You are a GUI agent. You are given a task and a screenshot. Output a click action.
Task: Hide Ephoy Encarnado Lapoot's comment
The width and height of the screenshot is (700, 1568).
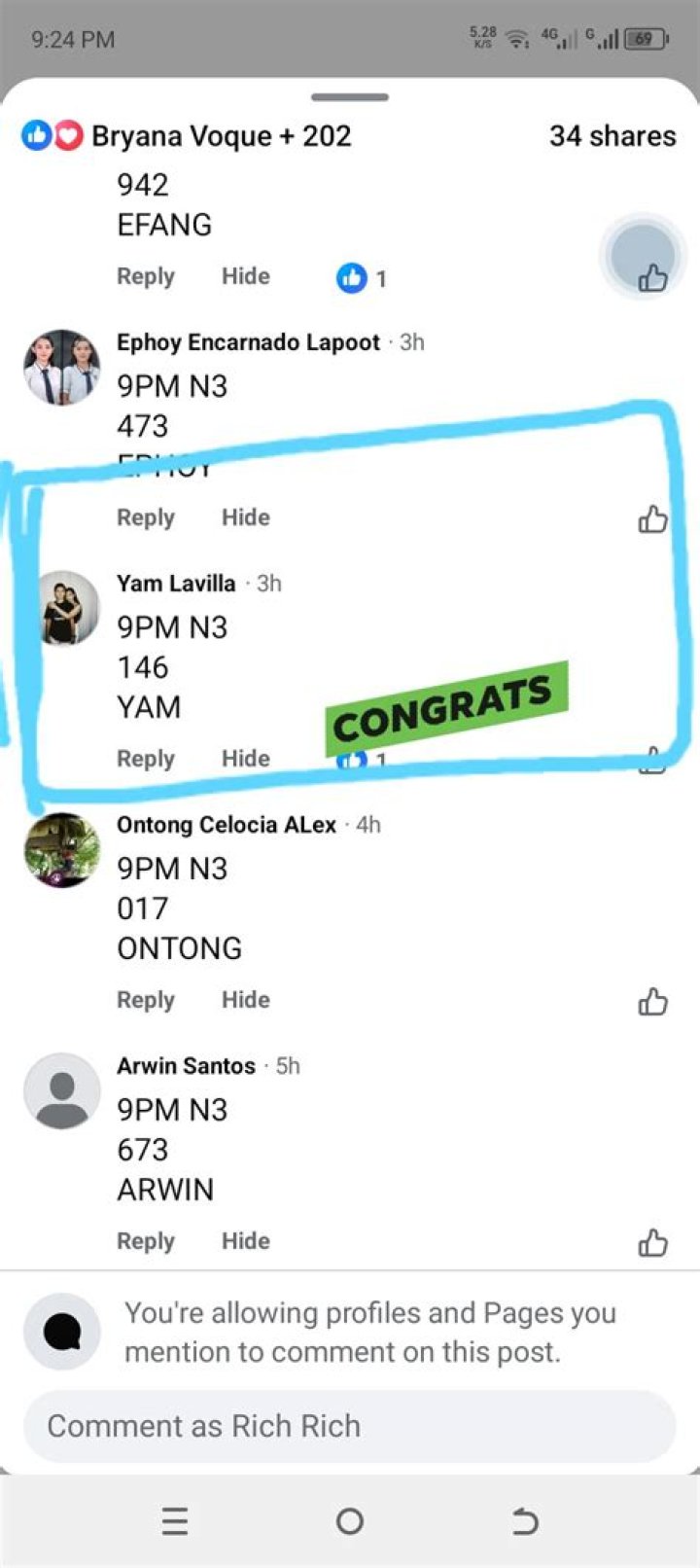point(245,517)
